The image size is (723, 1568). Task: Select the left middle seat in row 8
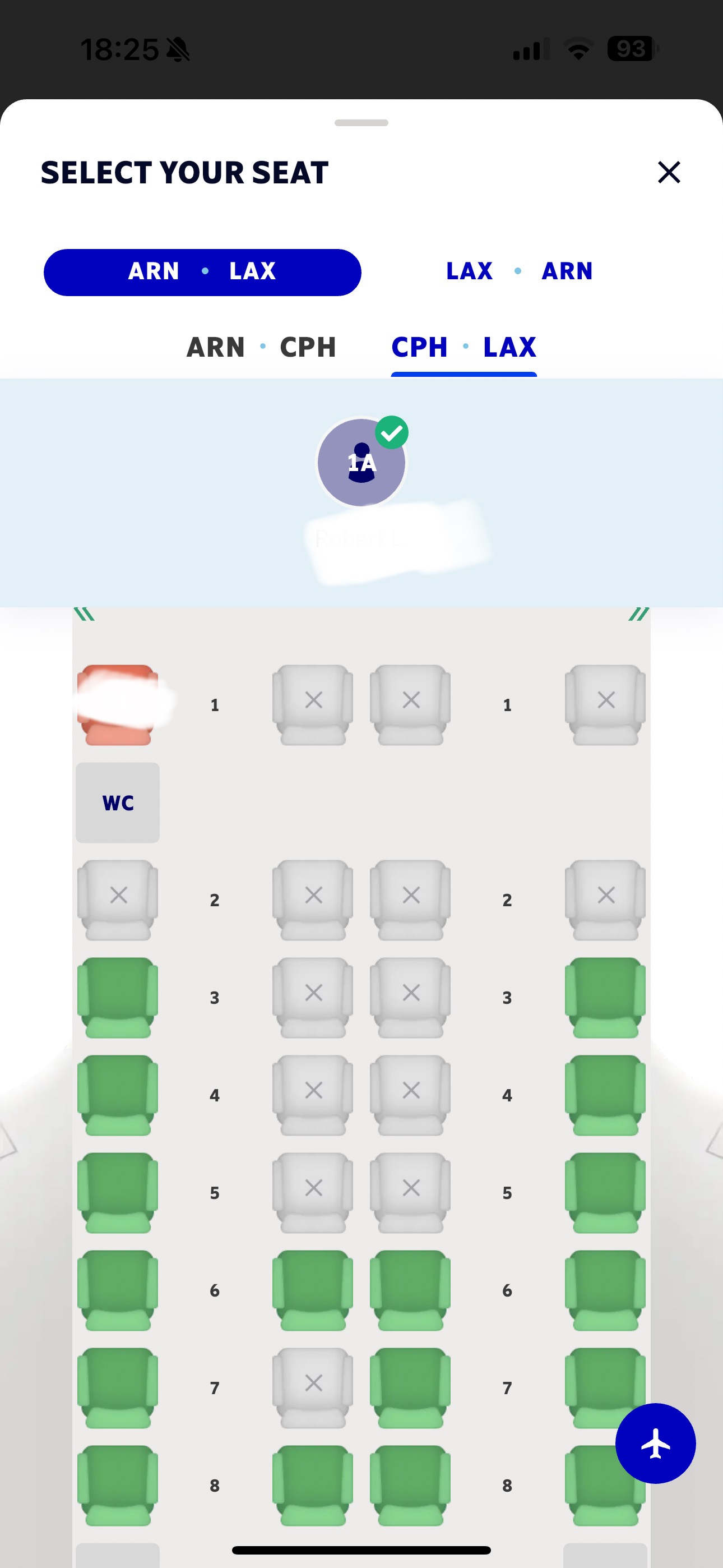[312, 1484]
